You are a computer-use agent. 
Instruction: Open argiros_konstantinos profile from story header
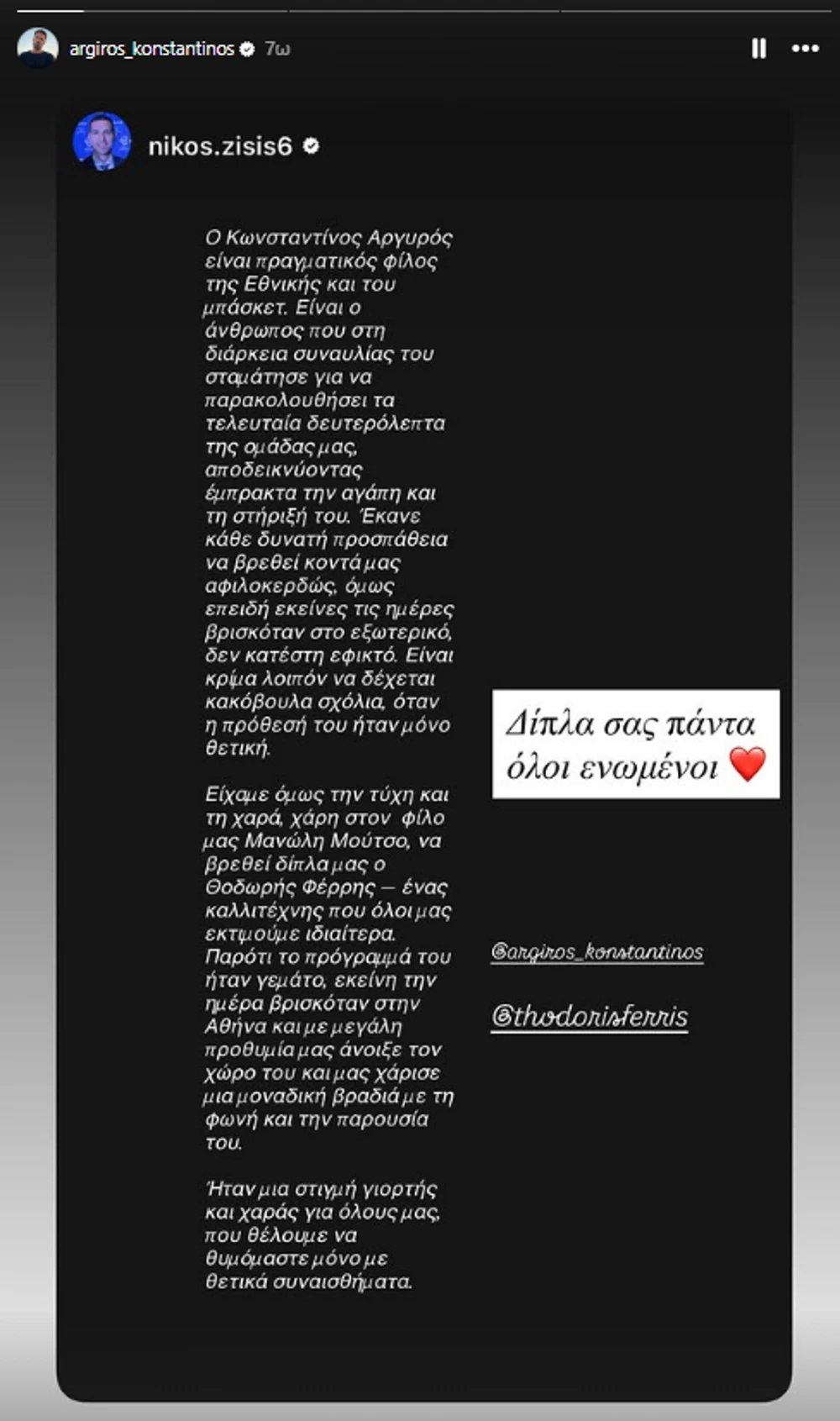(151, 49)
